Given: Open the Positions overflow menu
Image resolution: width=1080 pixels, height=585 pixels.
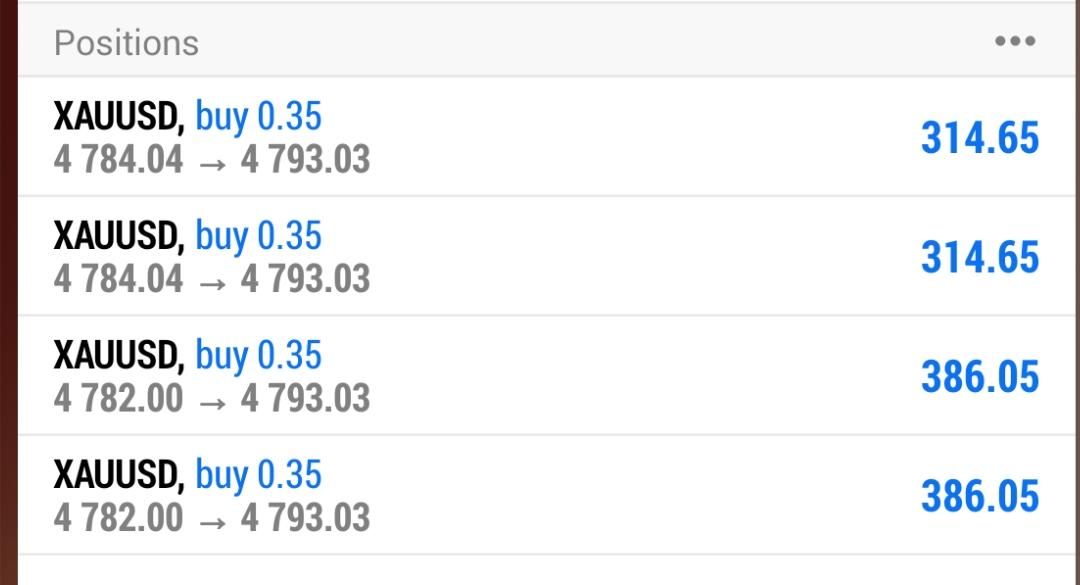Looking at the screenshot, I should pos(1014,42).
